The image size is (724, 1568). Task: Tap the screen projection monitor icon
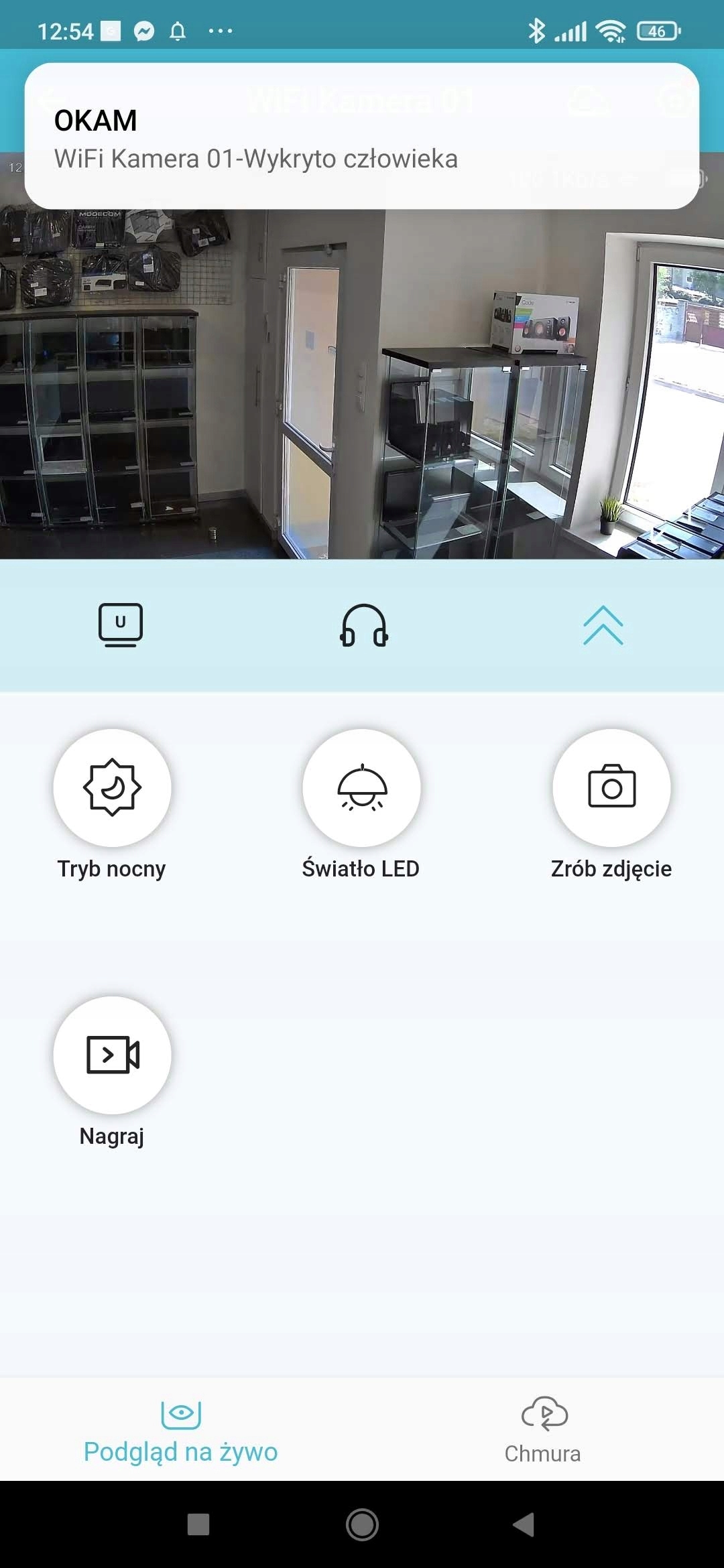119,625
